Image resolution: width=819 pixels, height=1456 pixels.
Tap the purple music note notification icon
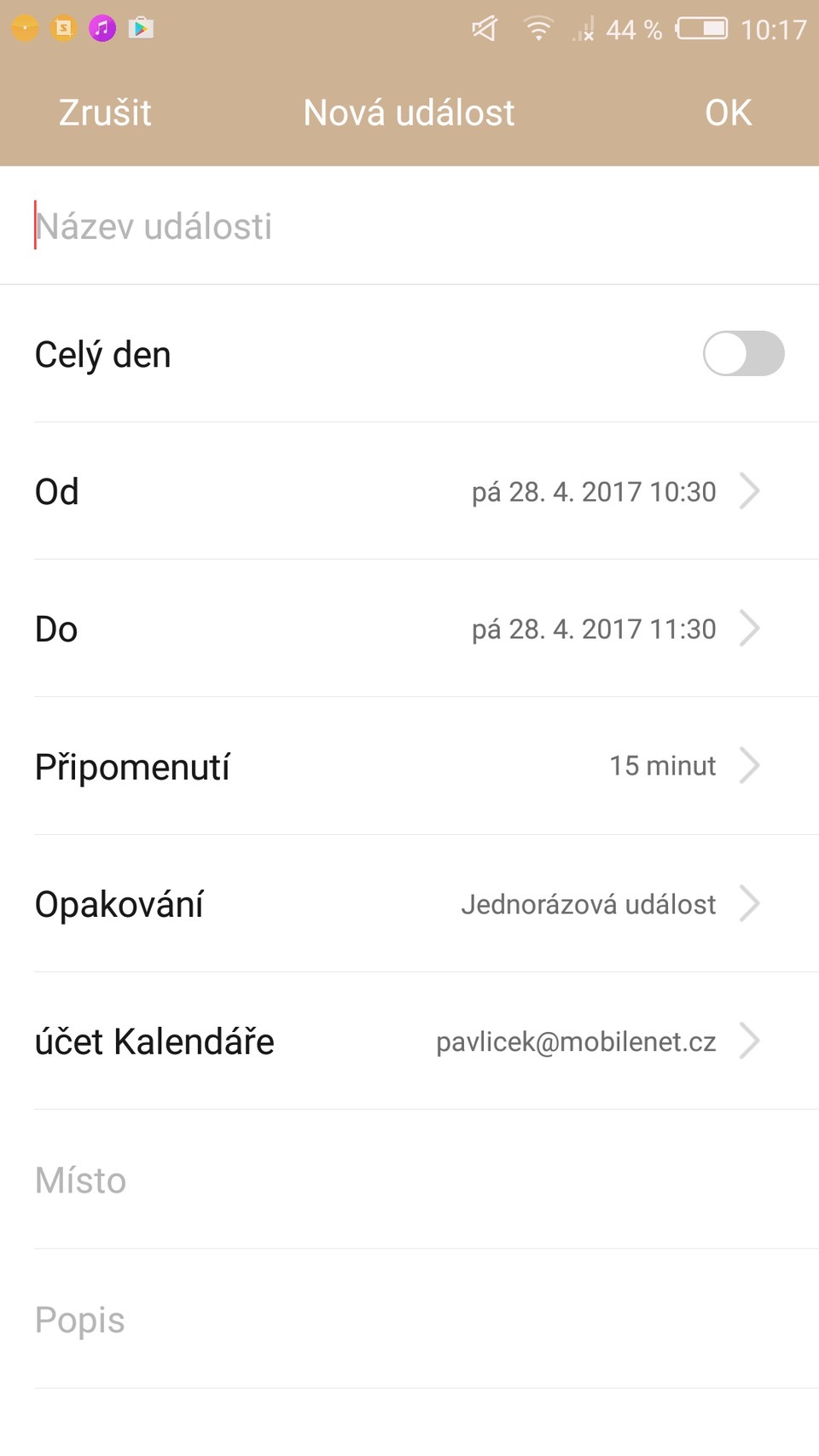(102, 27)
